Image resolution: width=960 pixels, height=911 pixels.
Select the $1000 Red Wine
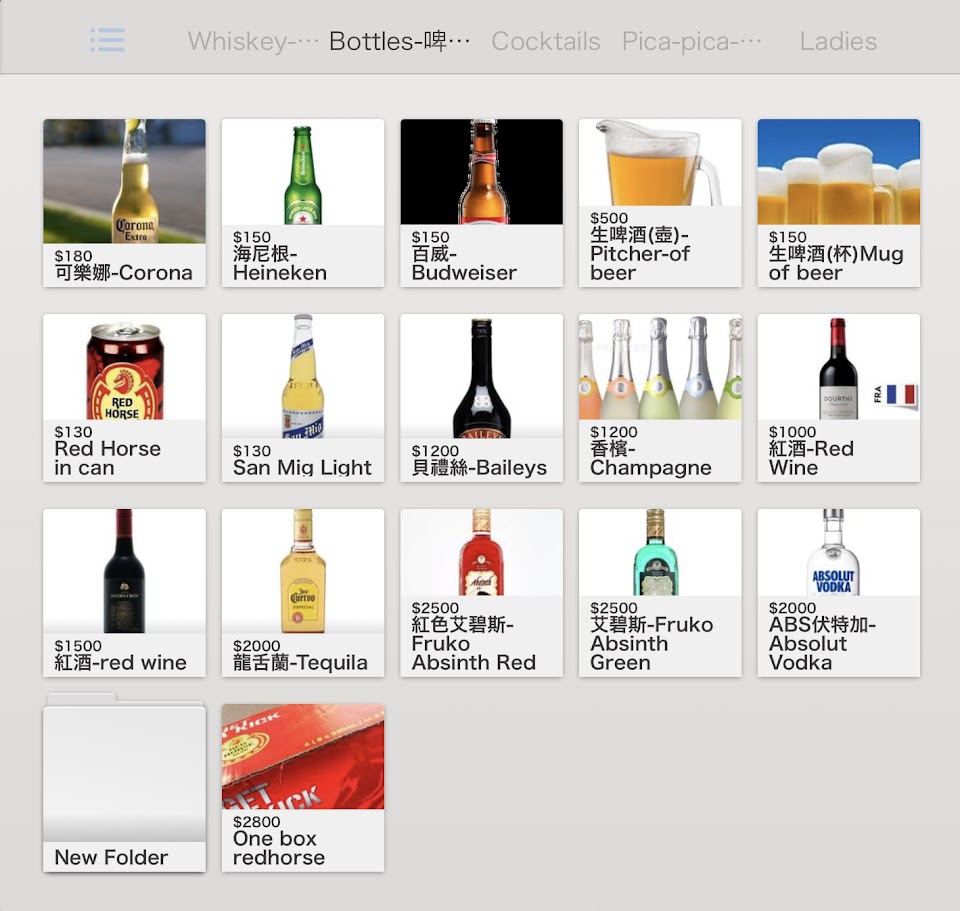tap(838, 398)
